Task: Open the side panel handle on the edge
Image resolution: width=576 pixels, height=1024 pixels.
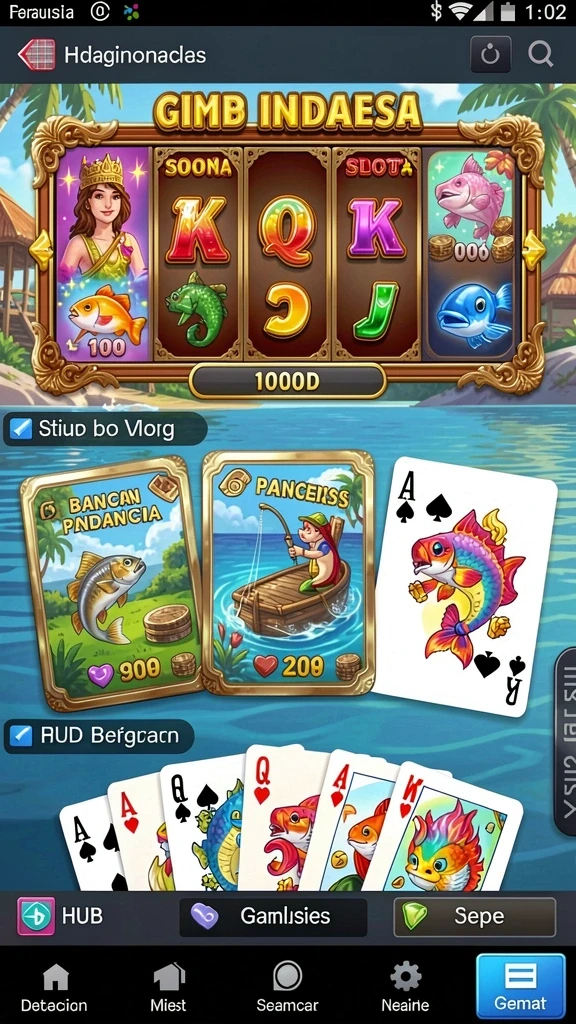Action: click(x=564, y=741)
